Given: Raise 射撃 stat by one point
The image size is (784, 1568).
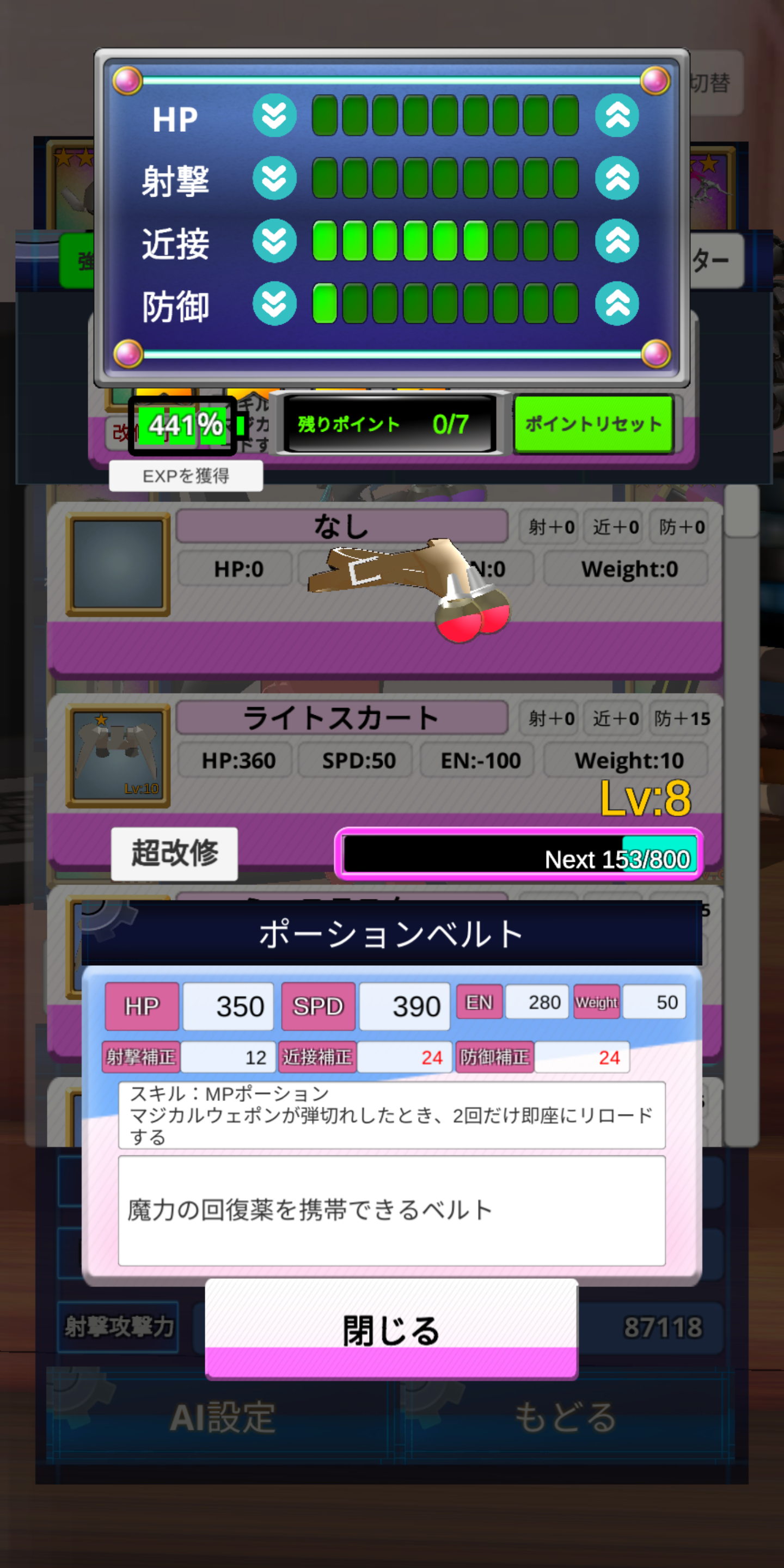Looking at the screenshot, I should coord(617,179).
